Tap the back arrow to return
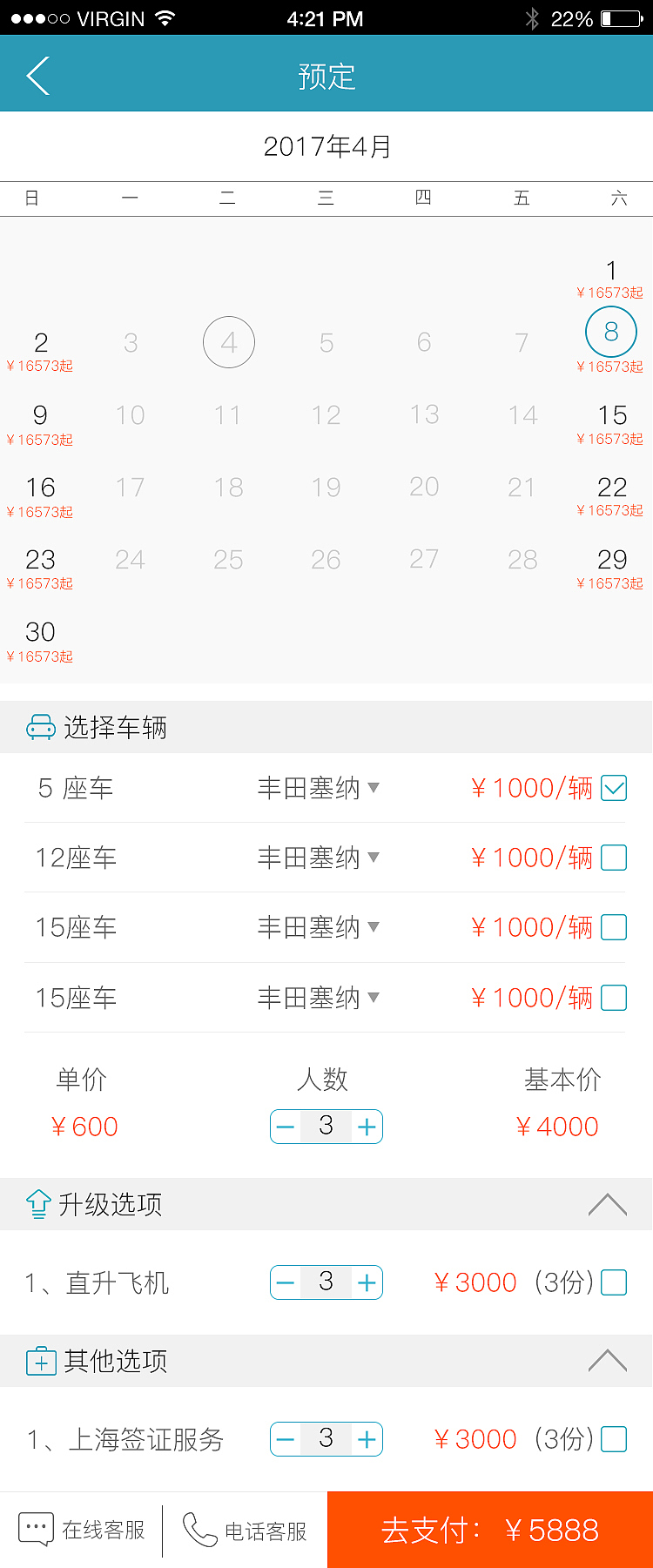Image resolution: width=653 pixels, height=1568 pixels. coord(37,75)
